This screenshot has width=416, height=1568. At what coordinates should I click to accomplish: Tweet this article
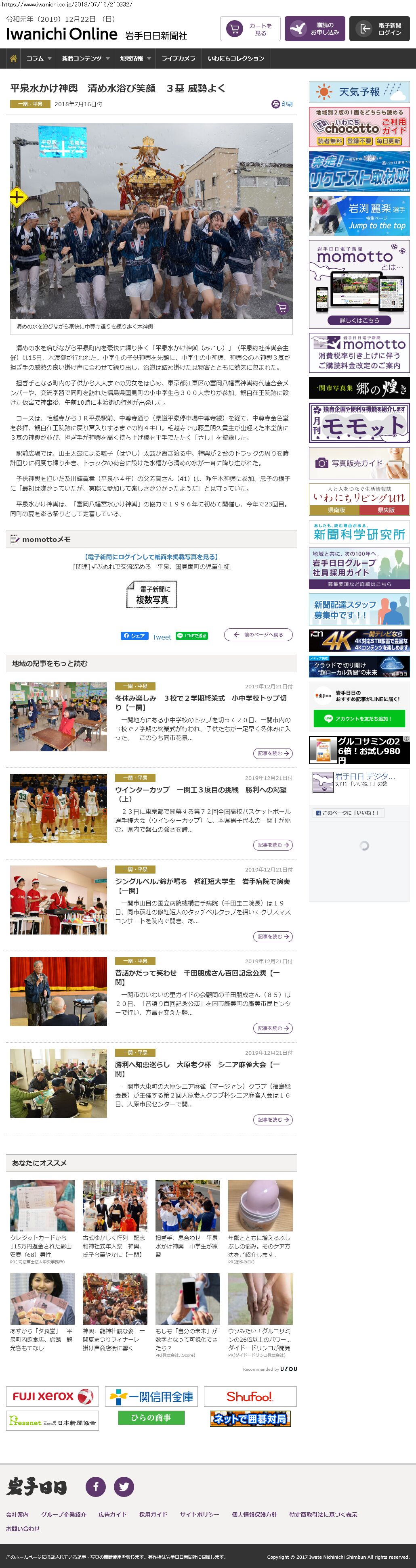tap(162, 636)
